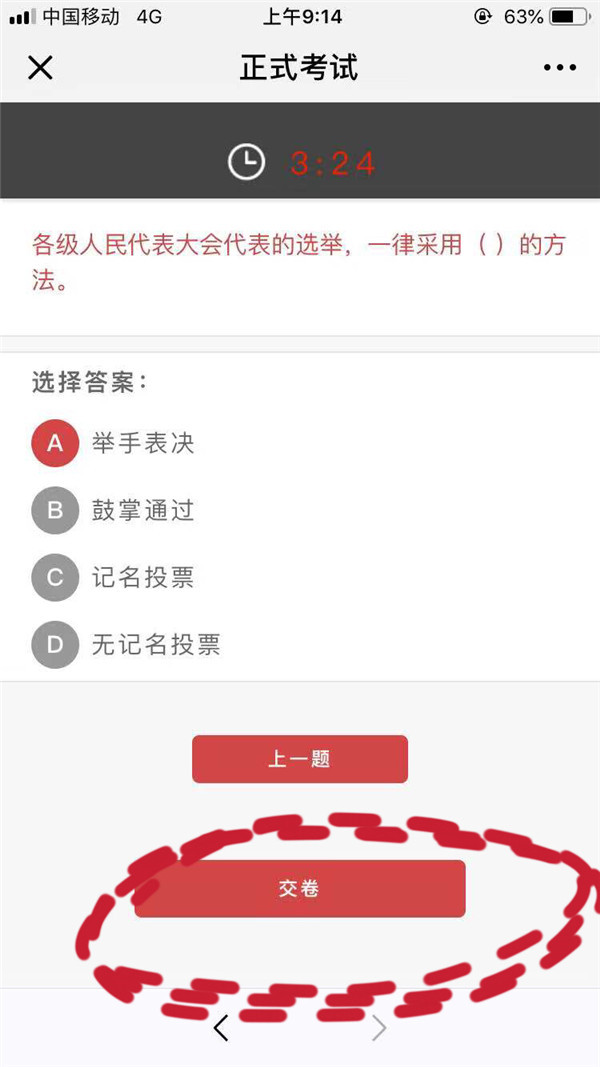Tap the browser forward arrow
Viewport: 600px width, 1067px height.
(379, 1028)
